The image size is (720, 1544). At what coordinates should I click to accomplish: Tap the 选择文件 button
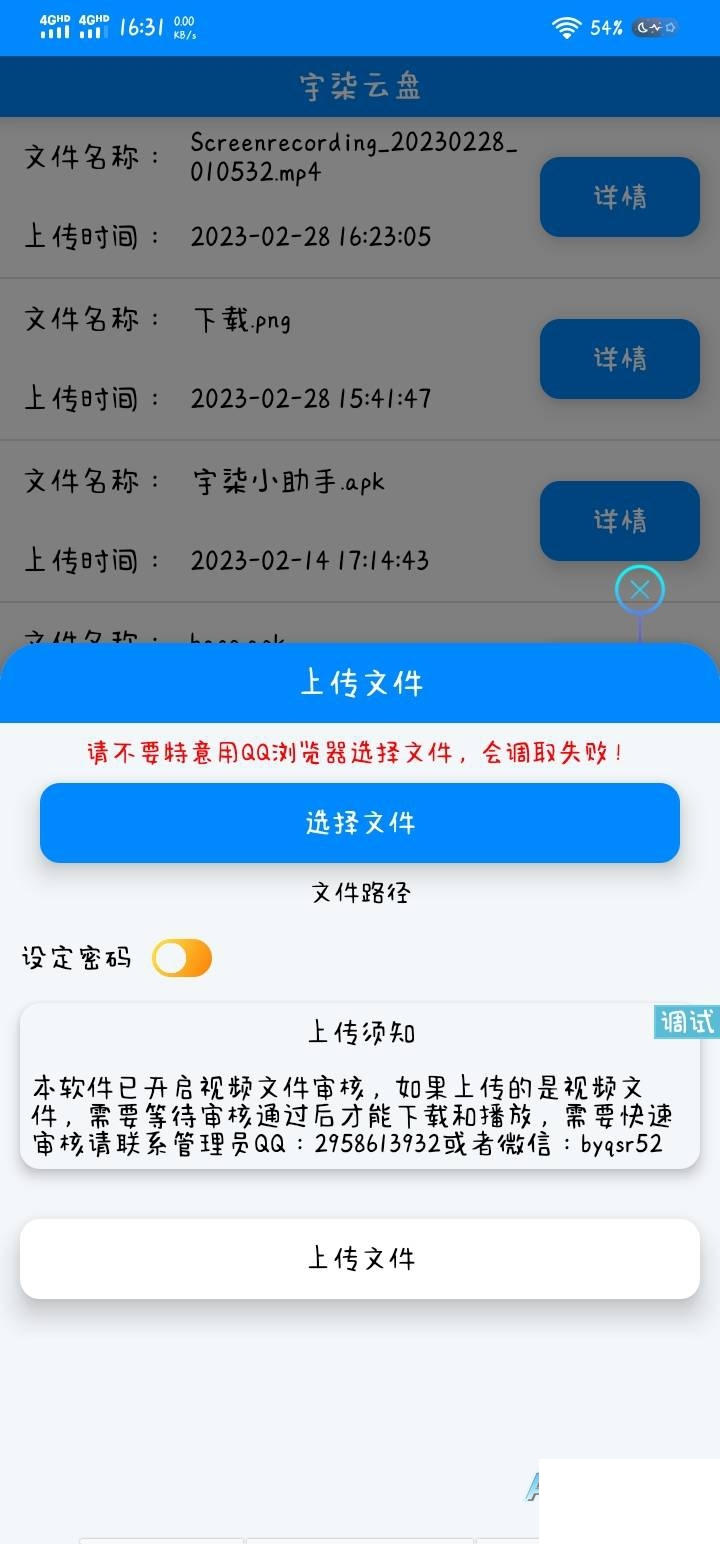(360, 822)
